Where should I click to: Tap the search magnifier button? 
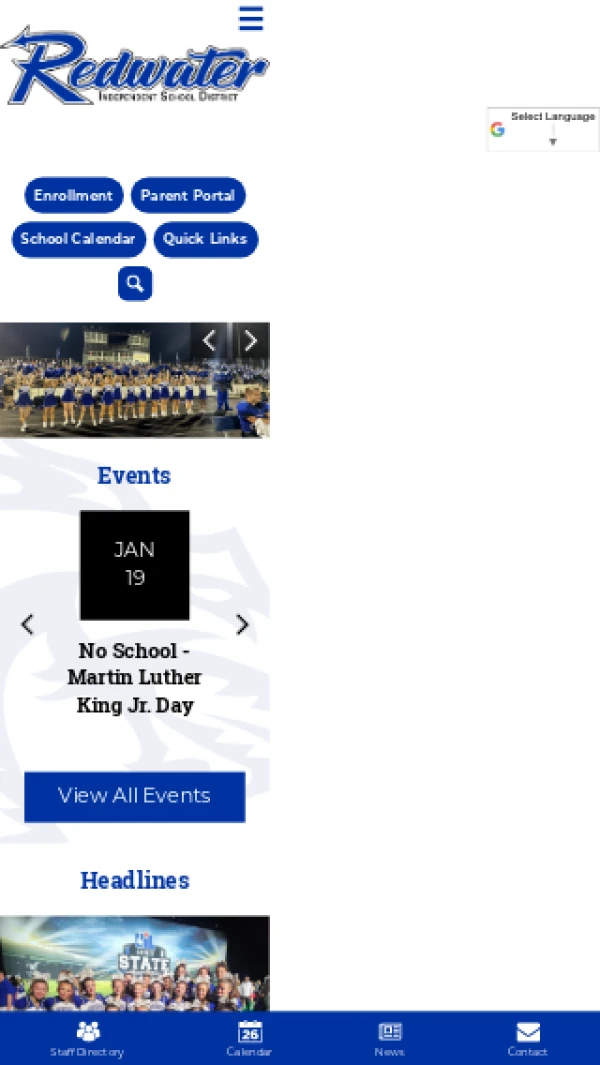click(x=135, y=284)
